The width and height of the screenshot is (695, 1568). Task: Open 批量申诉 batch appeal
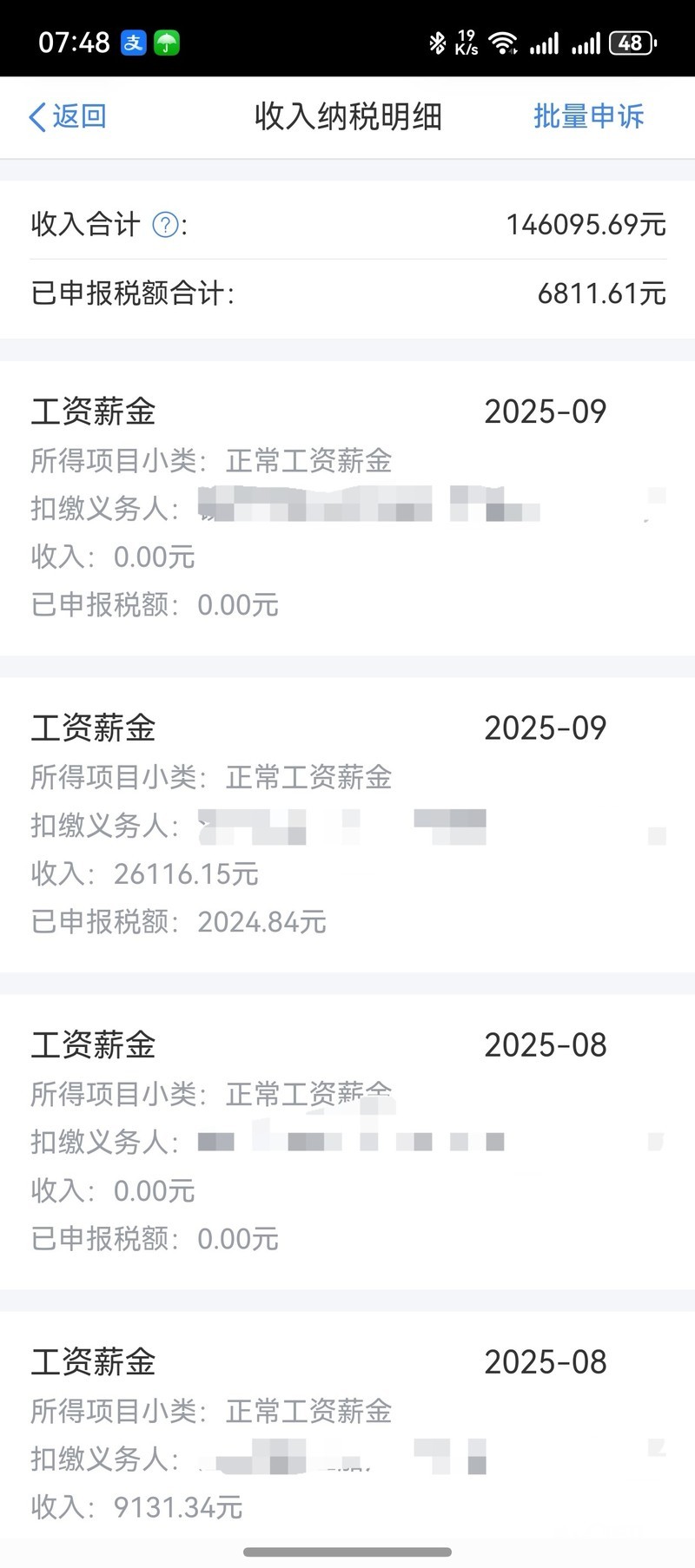[588, 116]
